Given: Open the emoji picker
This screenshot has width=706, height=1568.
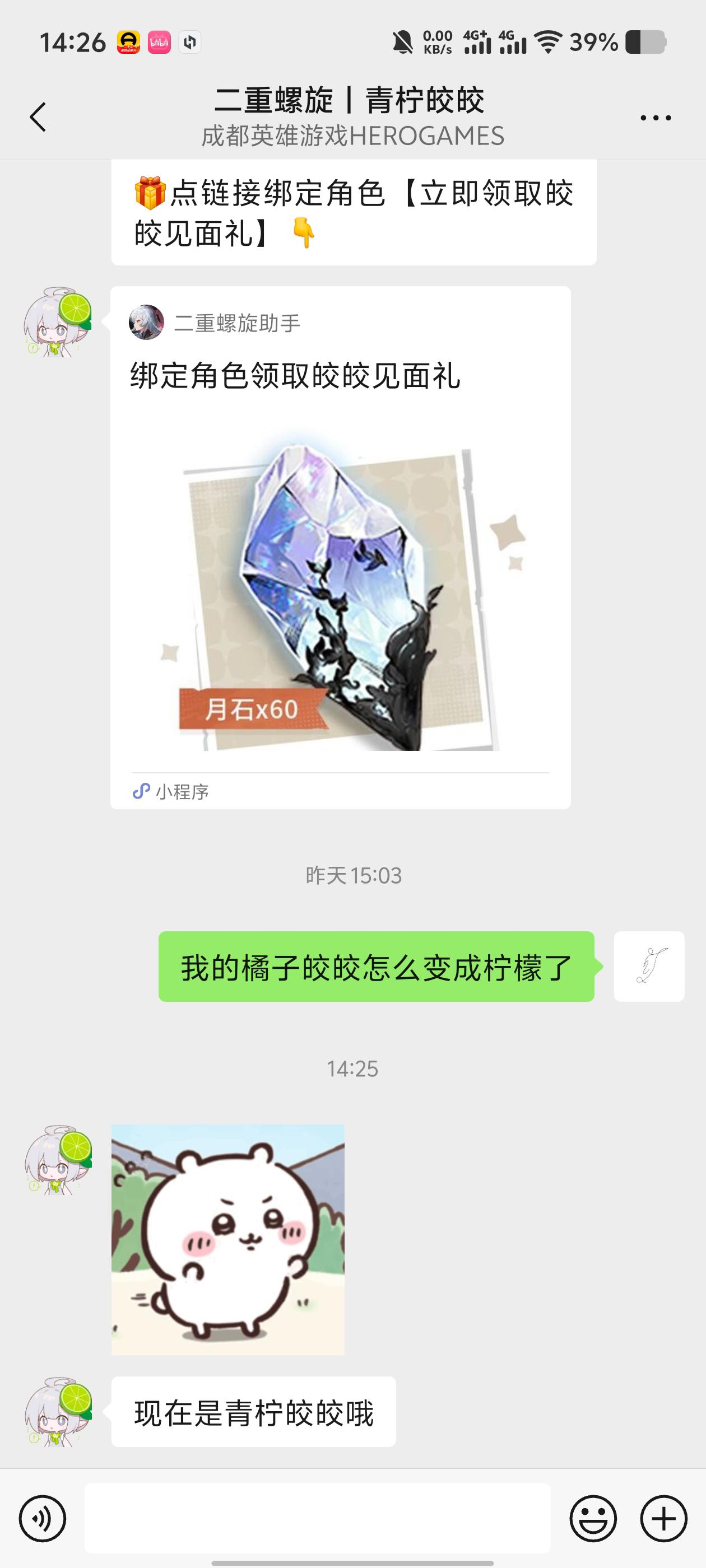Looking at the screenshot, I should [x=593, y=1518].
